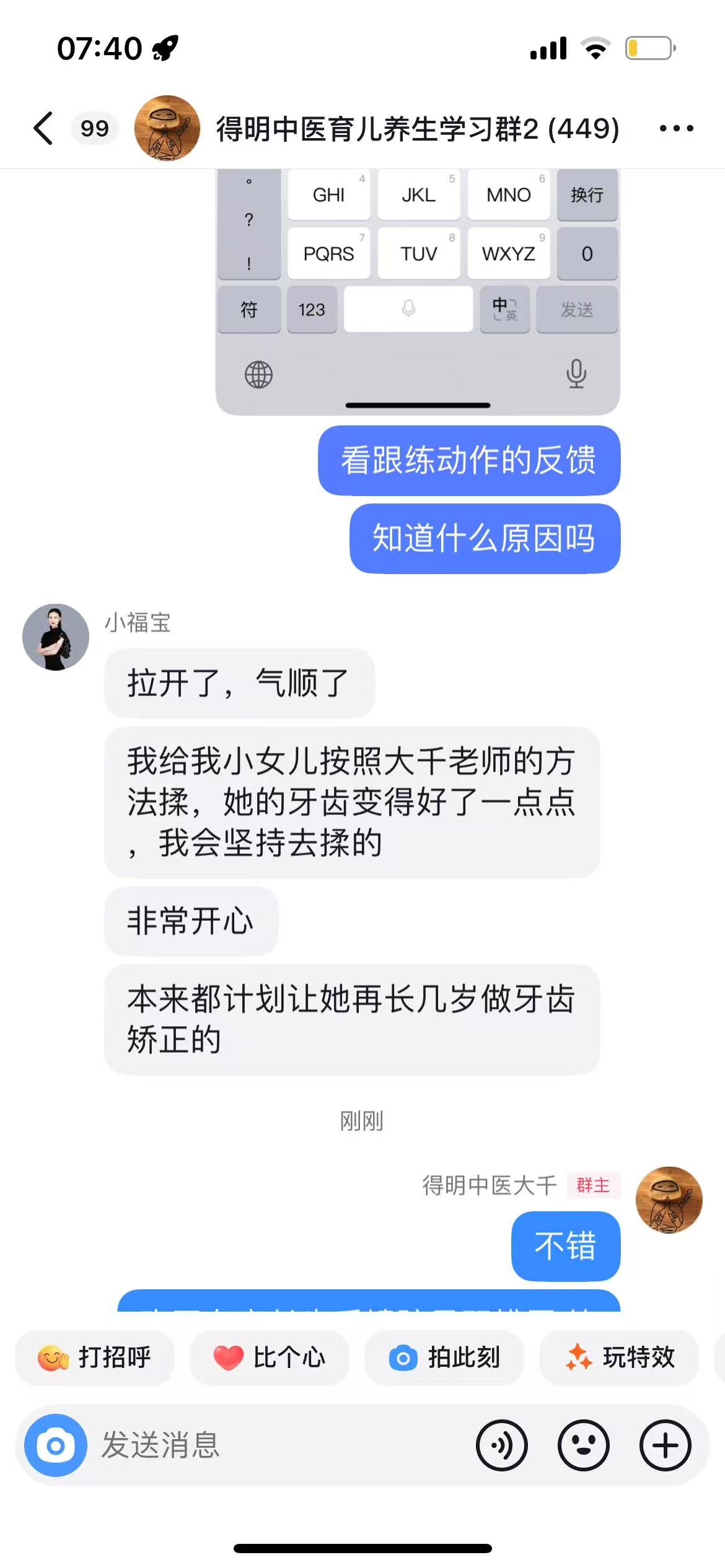Select the 拍此刻 chip

(x=444, y=1357)
